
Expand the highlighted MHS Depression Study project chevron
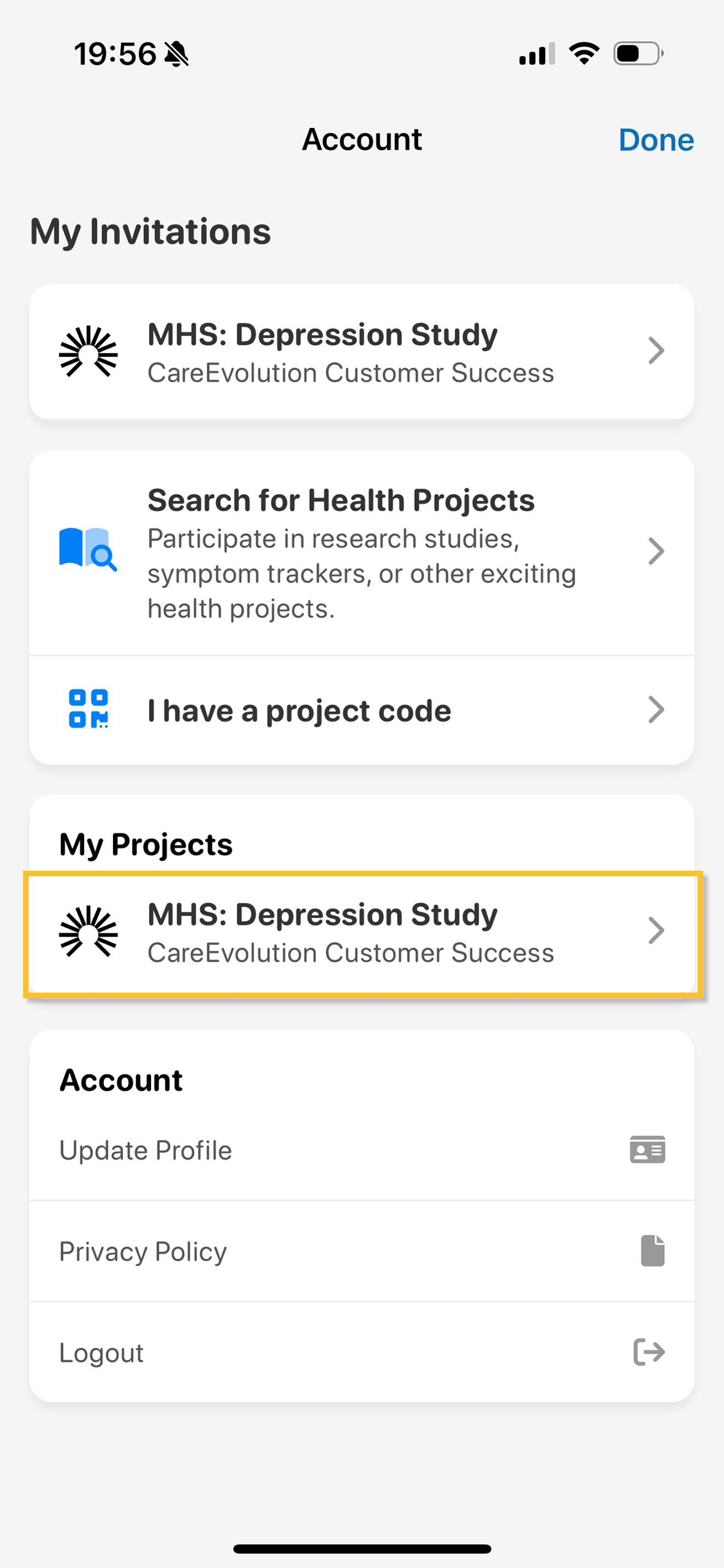[x=656, y=930]
